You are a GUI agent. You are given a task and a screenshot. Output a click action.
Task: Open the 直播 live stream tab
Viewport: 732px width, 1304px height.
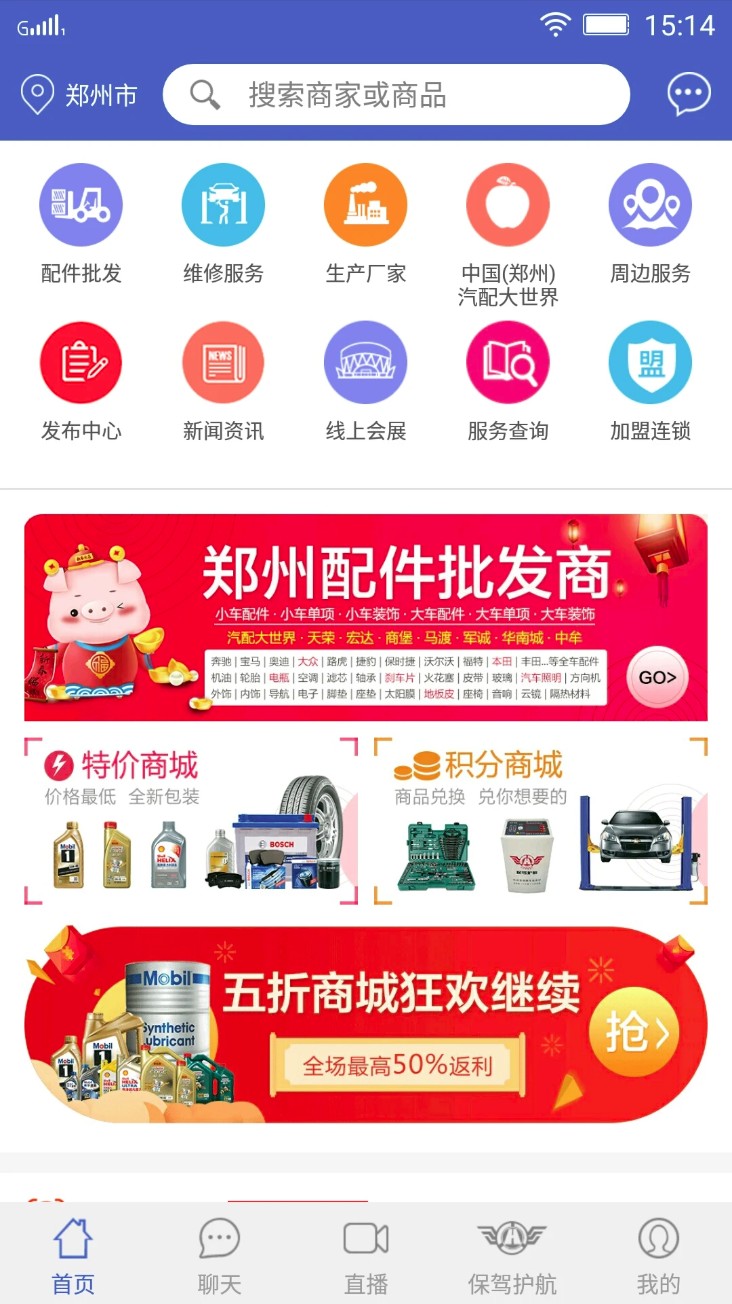click(x=365, y=1253)
